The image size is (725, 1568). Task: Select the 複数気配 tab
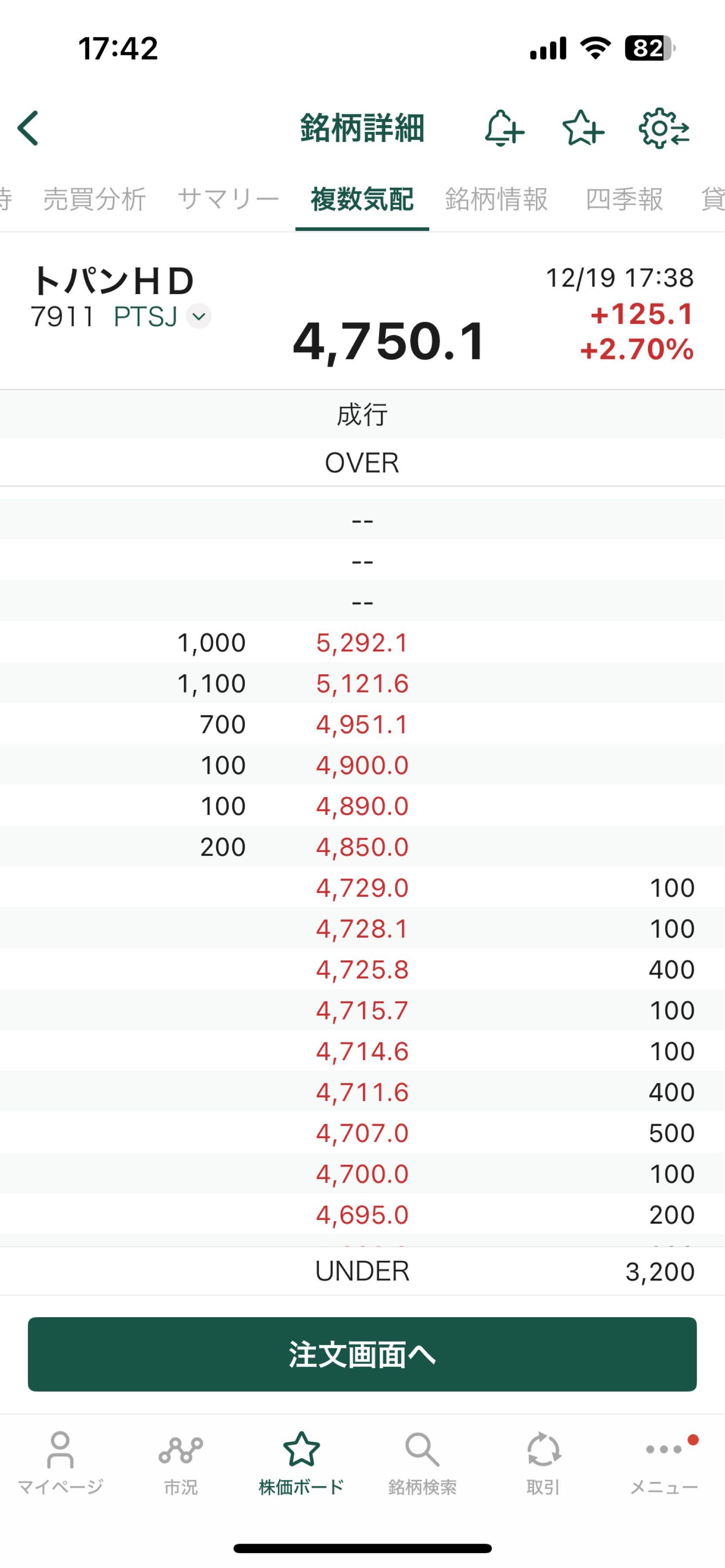click(x=362, y=199)
